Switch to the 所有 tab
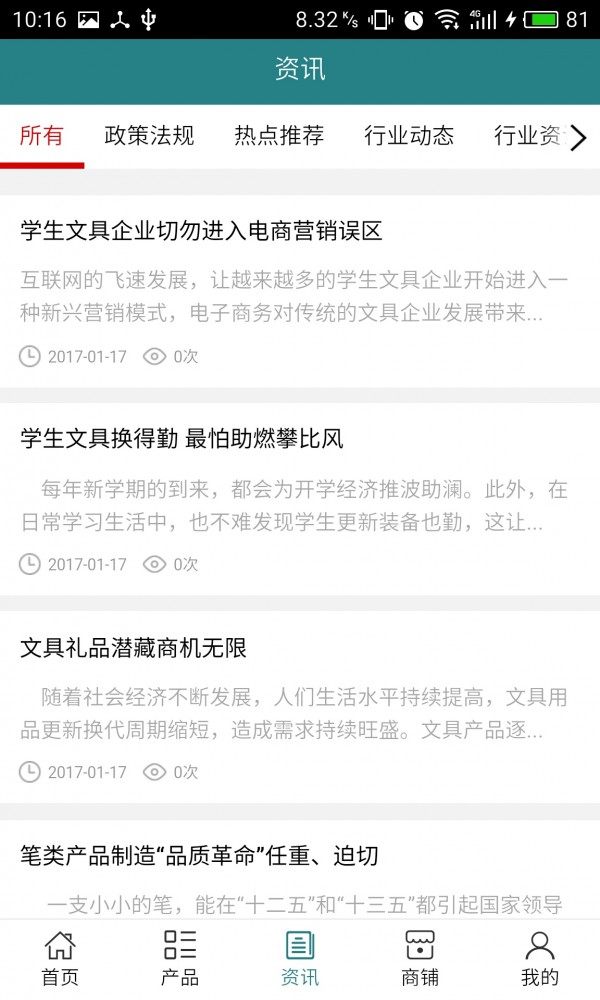600x1000 pixels. (x=42, y=137)
